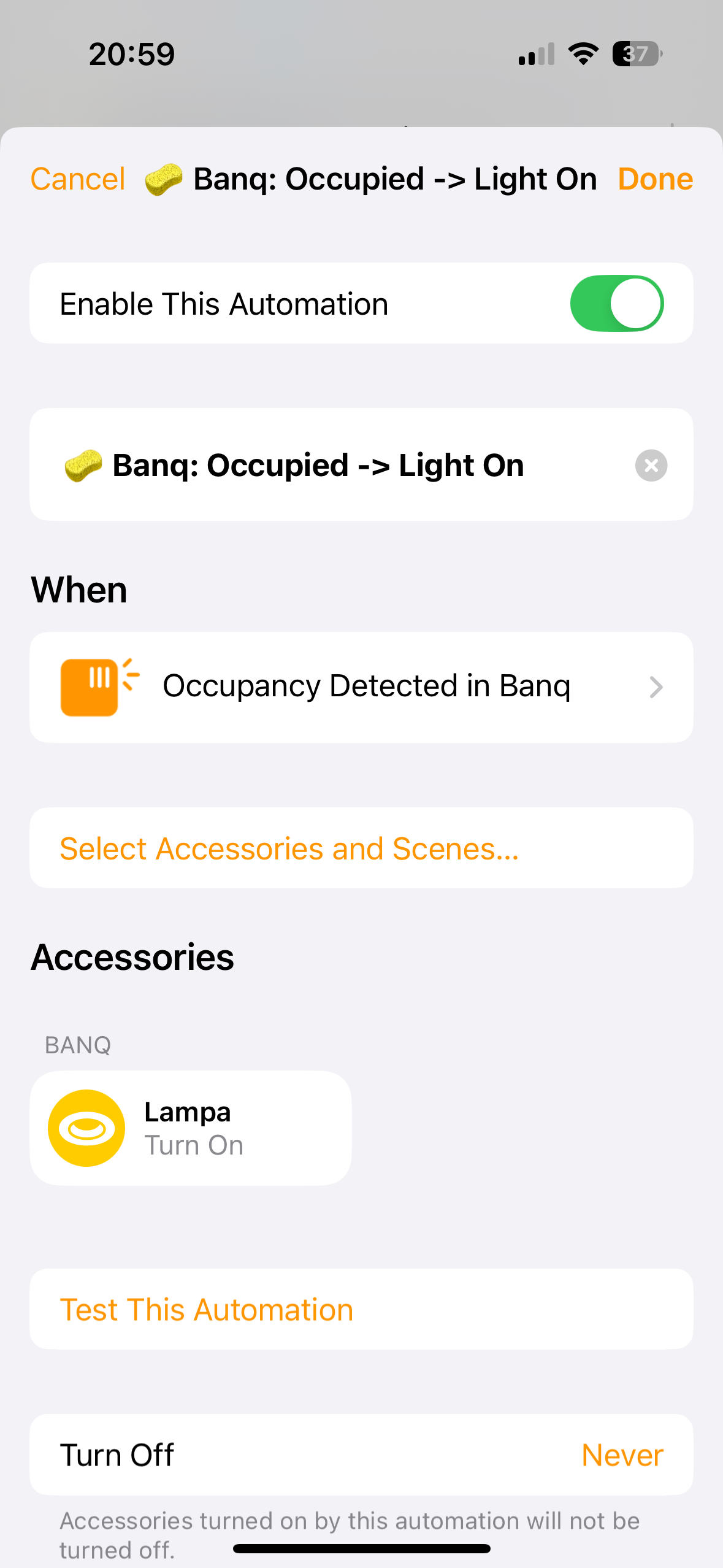
Task: Open the Lampa accessory tile
Action: click(x=191, y=1128)
